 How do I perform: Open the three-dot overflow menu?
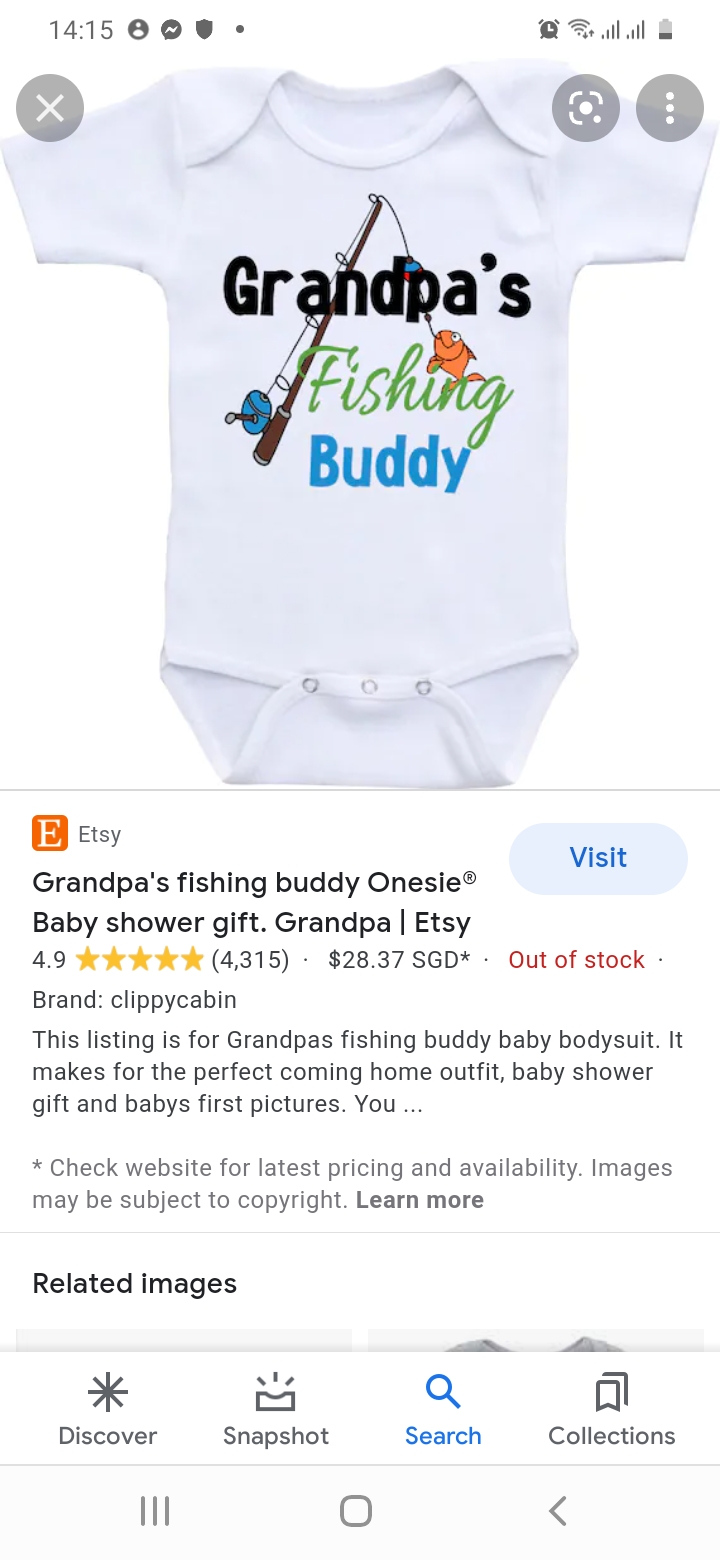tap(670, 108)
